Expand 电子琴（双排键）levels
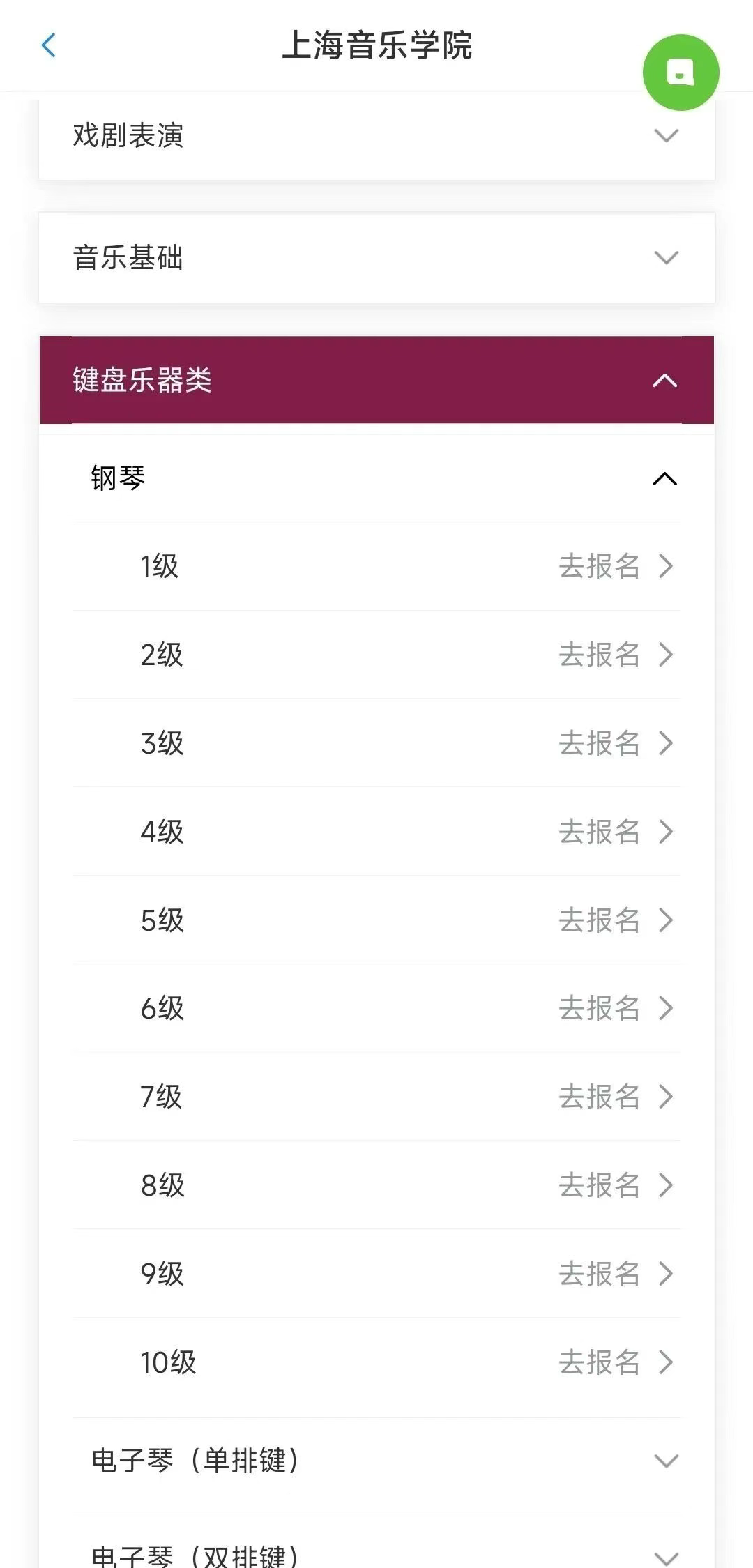Viewport: 753px width, 1568px height. (376, 1555)
